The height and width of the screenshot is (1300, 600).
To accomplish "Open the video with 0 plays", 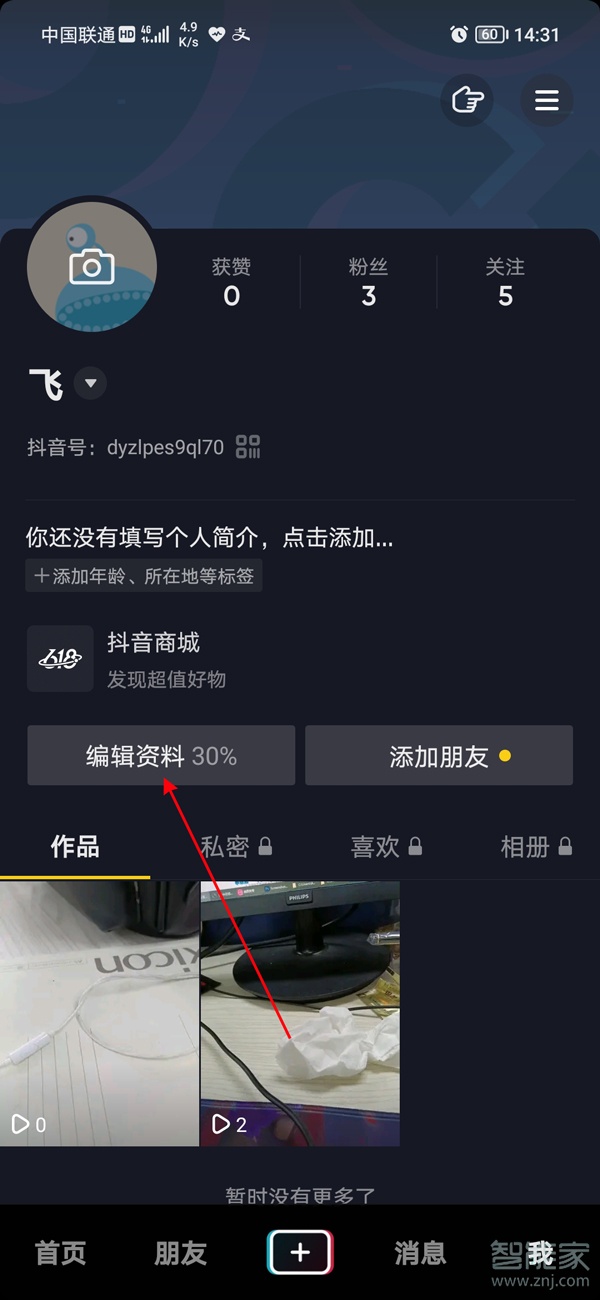I will tap(99, 1012).
